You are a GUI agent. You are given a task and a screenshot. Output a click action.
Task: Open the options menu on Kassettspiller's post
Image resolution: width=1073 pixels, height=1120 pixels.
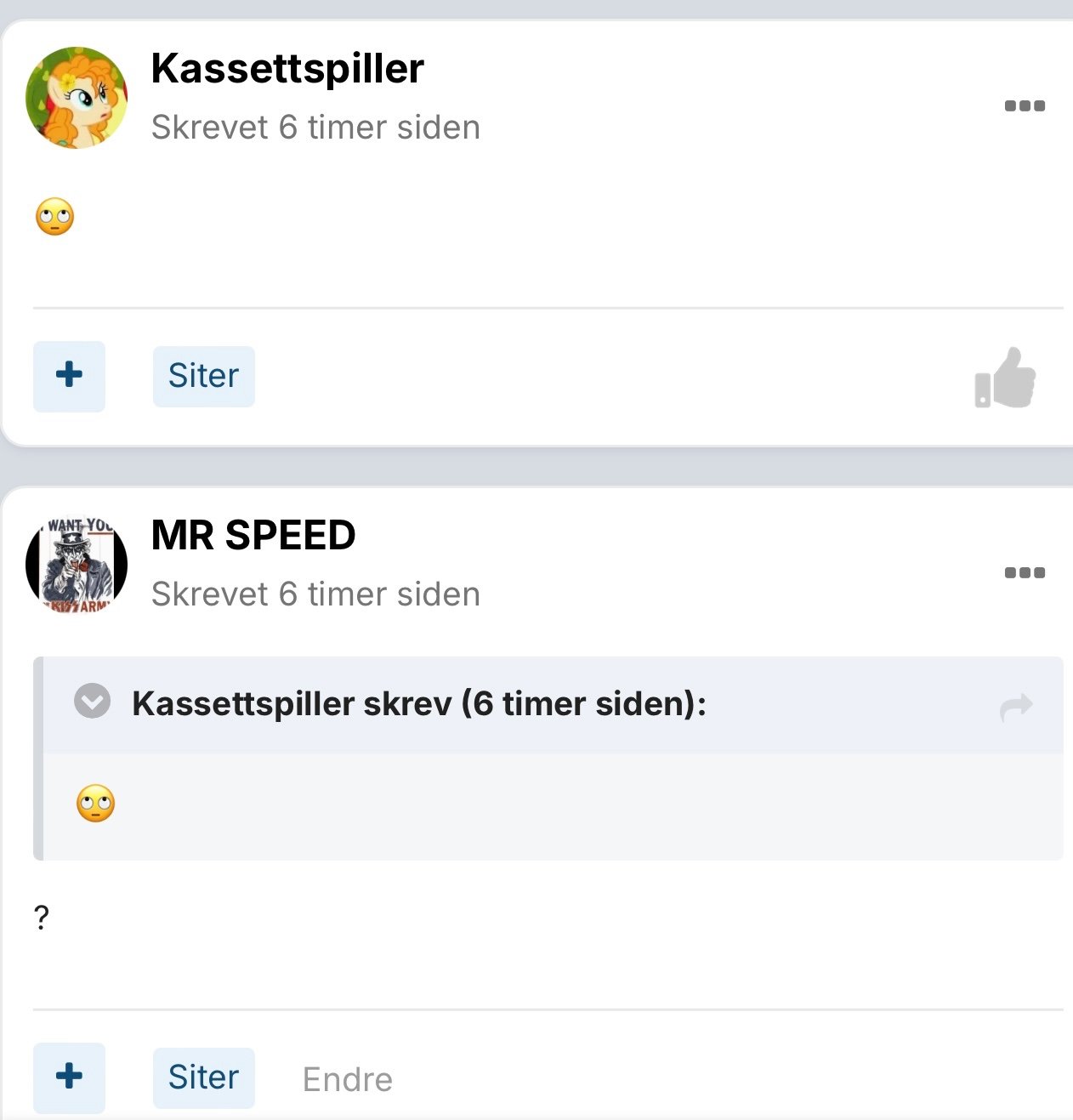click(1025, 106)
